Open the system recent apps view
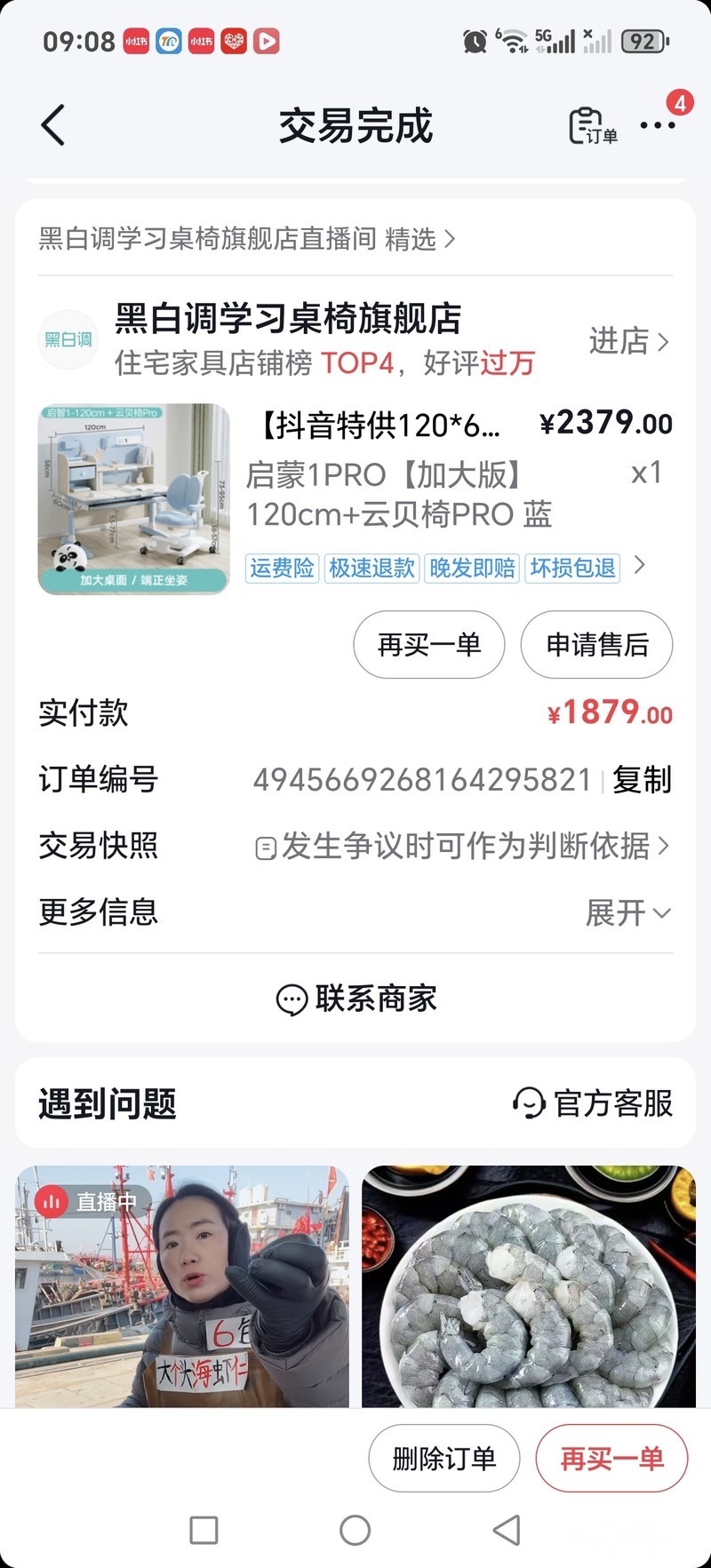The image size is (711, 1568). point(204,1530)
